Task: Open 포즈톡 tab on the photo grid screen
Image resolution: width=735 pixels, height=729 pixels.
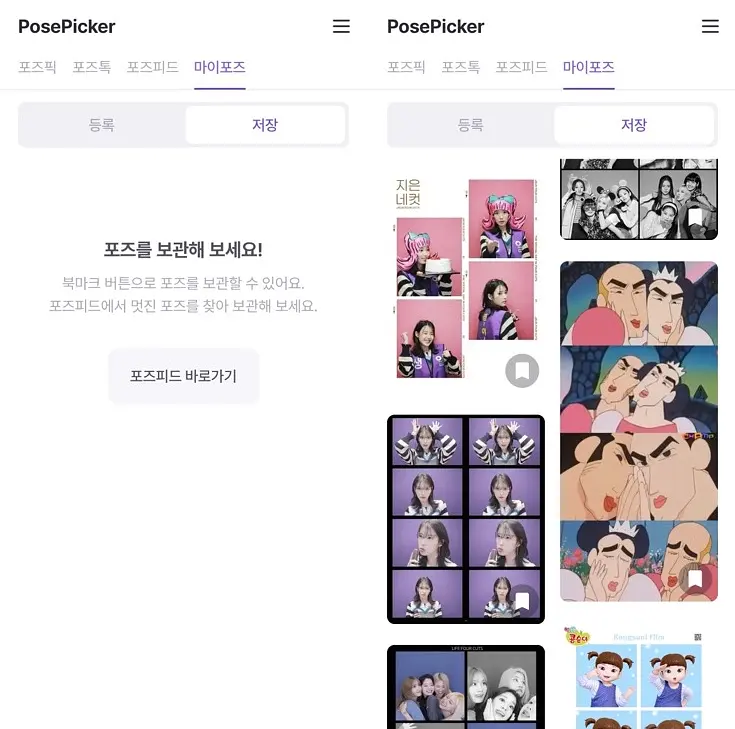Action: 460,67
